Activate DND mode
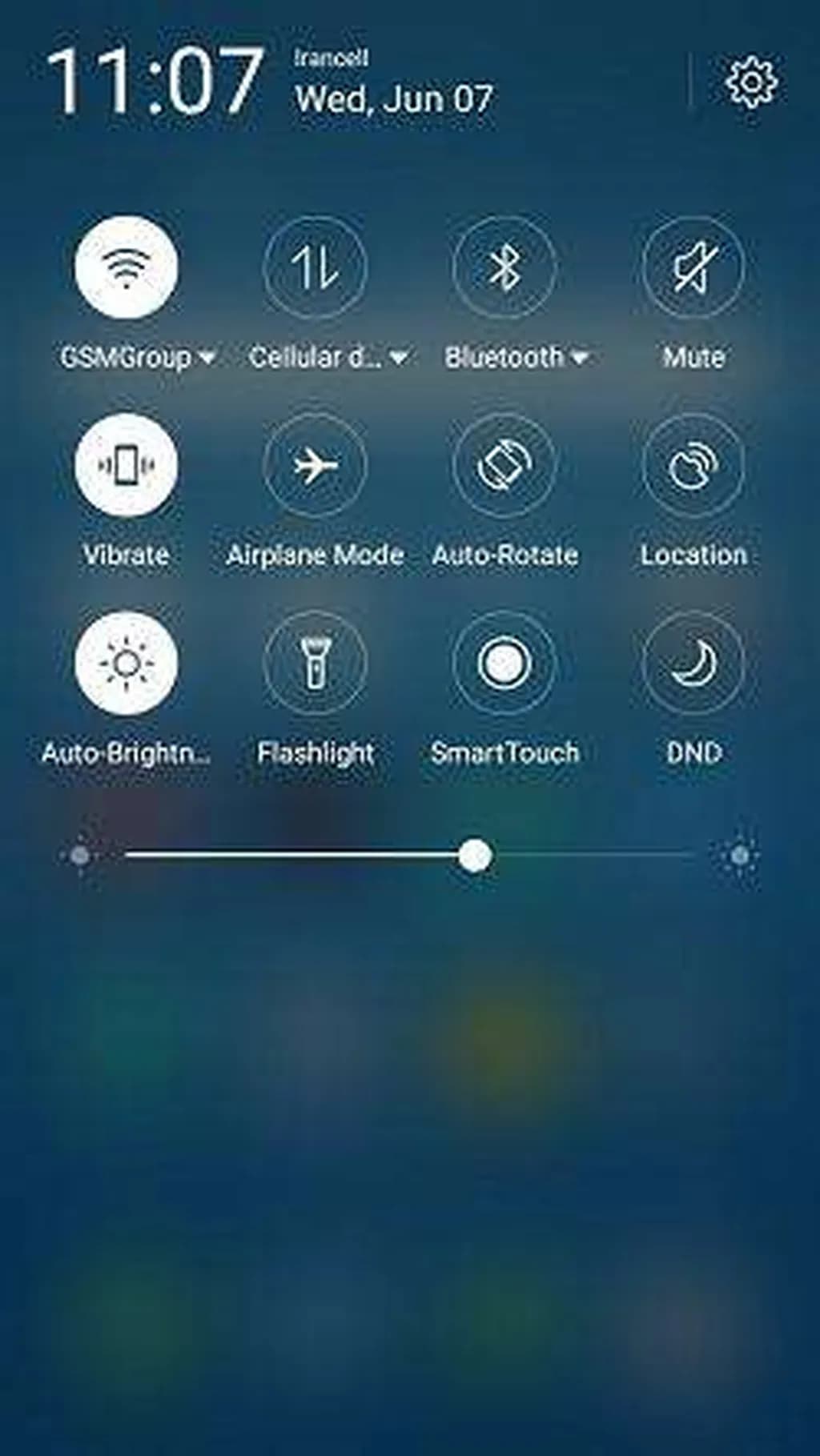 point(693,663)
